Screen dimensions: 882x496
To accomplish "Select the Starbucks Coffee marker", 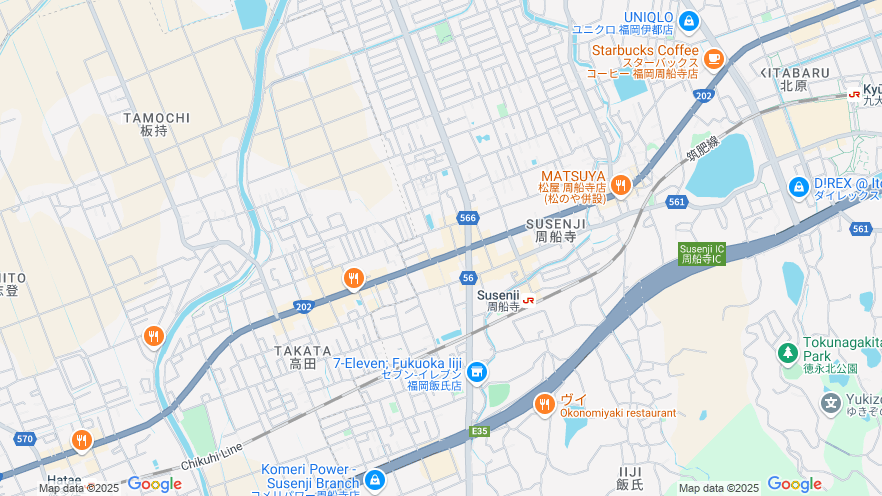I will click(713, 59).
